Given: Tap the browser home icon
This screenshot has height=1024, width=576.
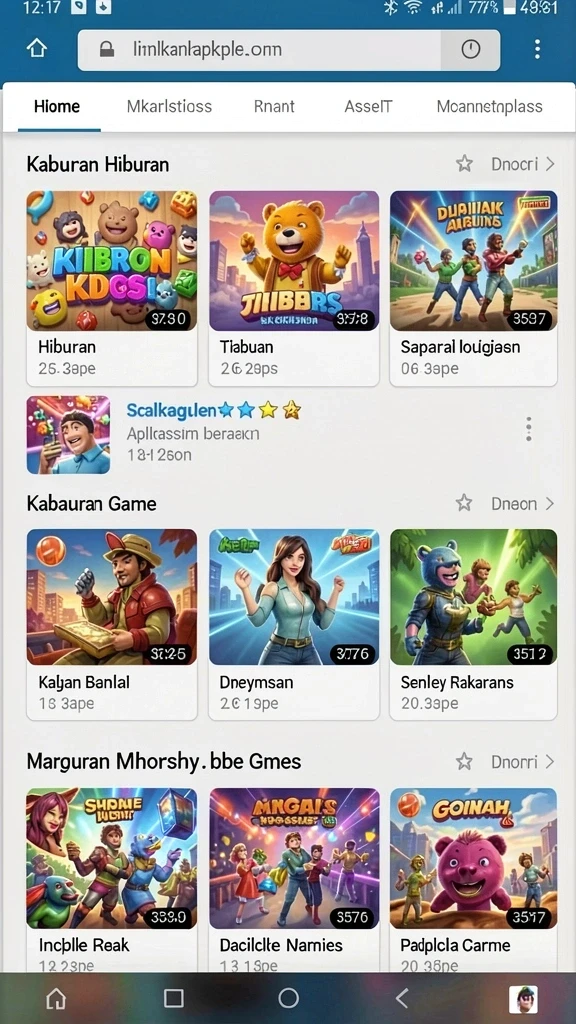Looking at the screenshot, I should [x=37, y=48].
